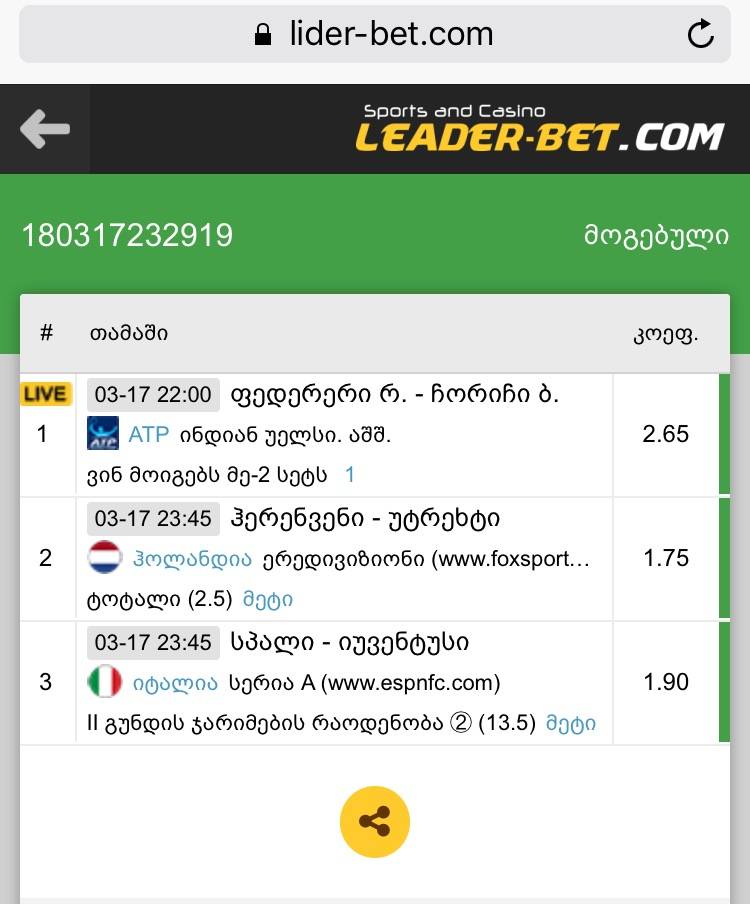Open the ჰოლანდია country link
Screen dimensions: 750x904
coord(192,558)
